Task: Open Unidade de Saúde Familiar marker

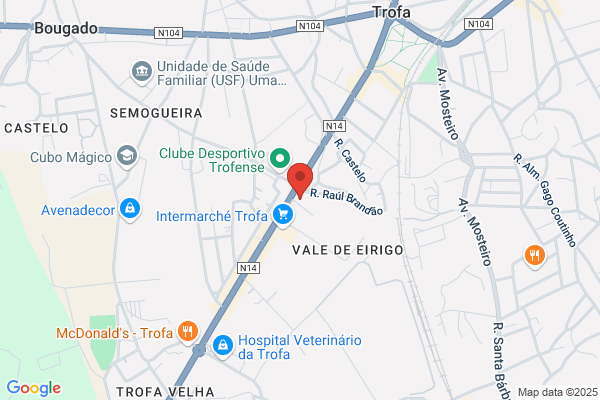Action: pos(142,72)
